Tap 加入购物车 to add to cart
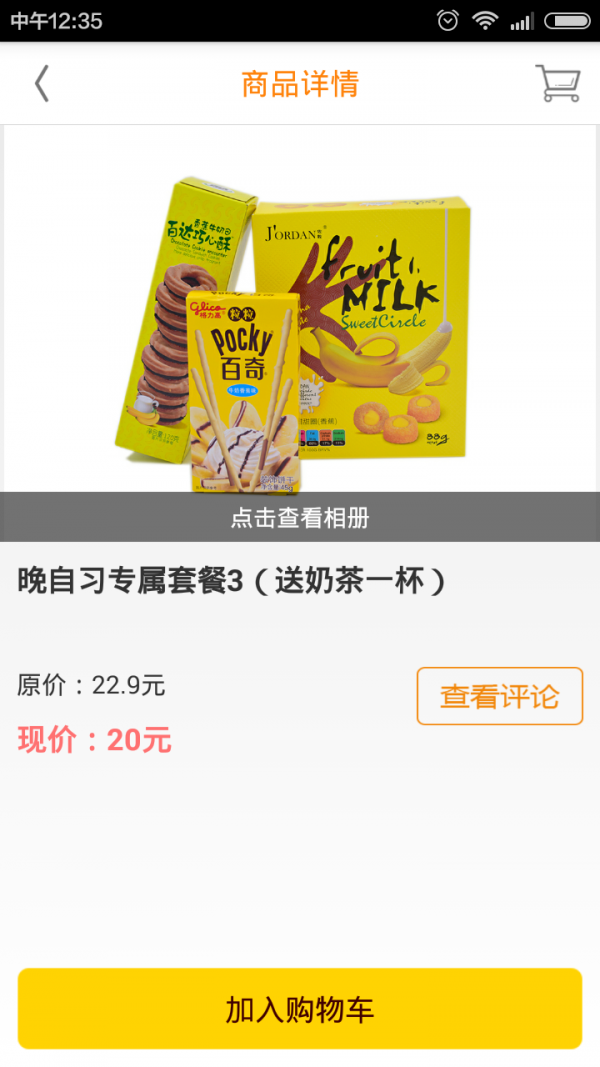Screen dimensions: 600x1067 (x=300, y=1009)
